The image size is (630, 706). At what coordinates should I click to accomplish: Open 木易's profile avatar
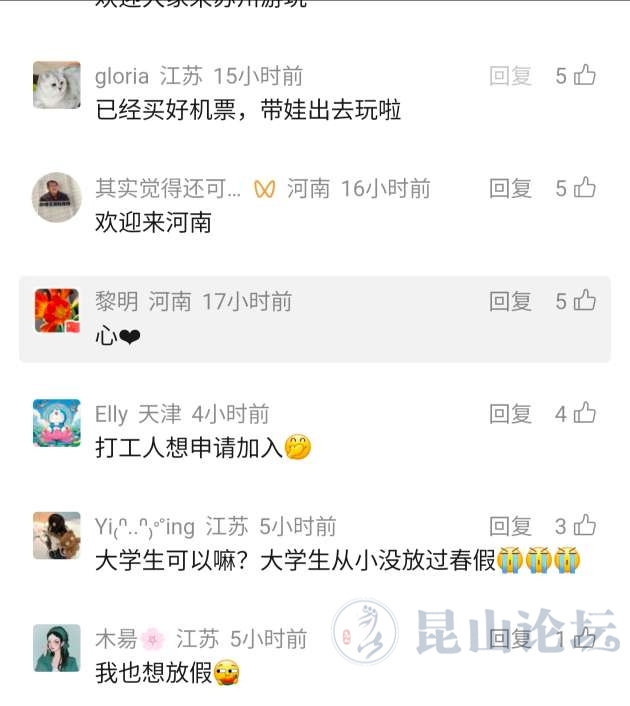coord(57,648)
